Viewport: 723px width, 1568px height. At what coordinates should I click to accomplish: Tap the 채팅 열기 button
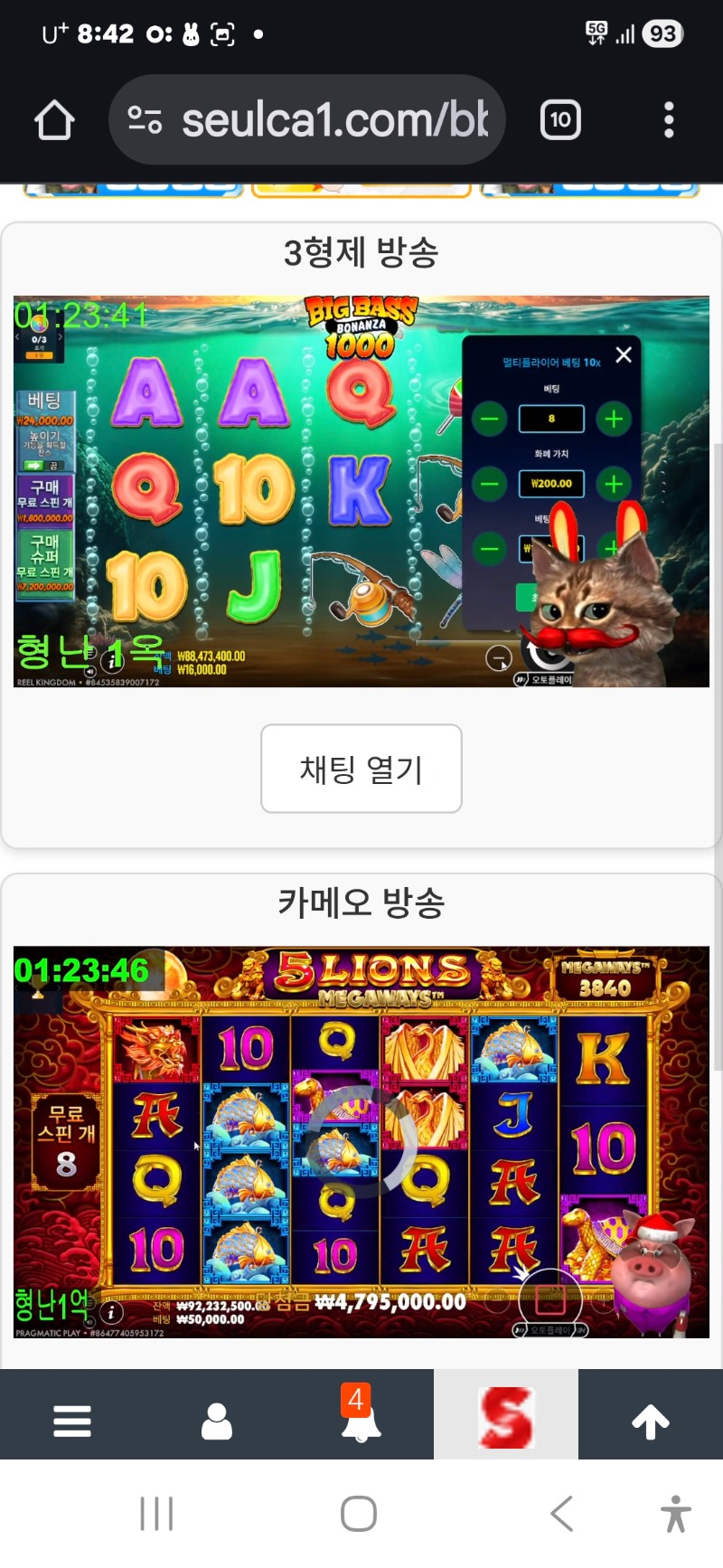(x=361, y=769)
